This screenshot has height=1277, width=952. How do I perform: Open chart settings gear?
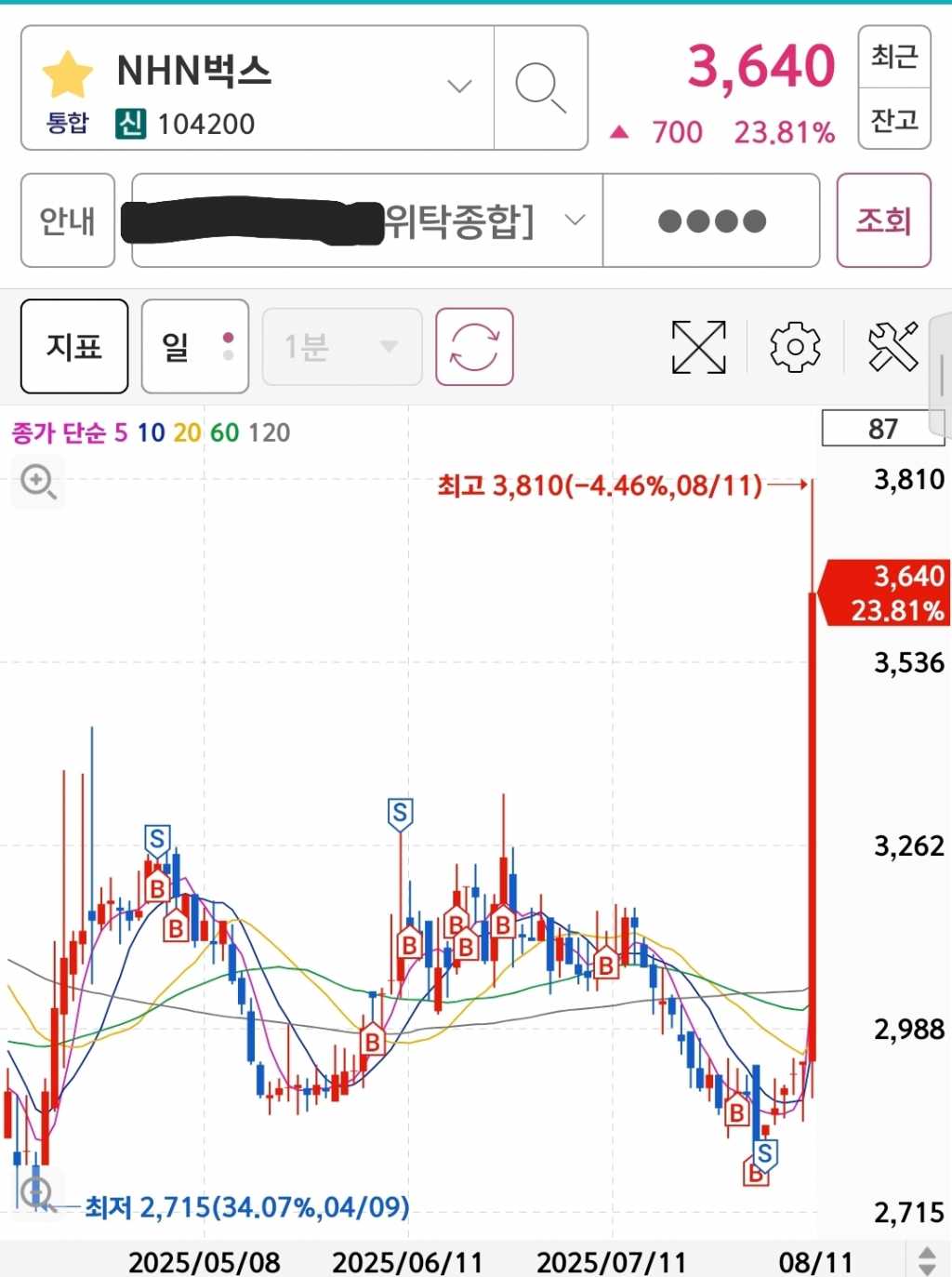pyautogui.click(x=795, y=347)
